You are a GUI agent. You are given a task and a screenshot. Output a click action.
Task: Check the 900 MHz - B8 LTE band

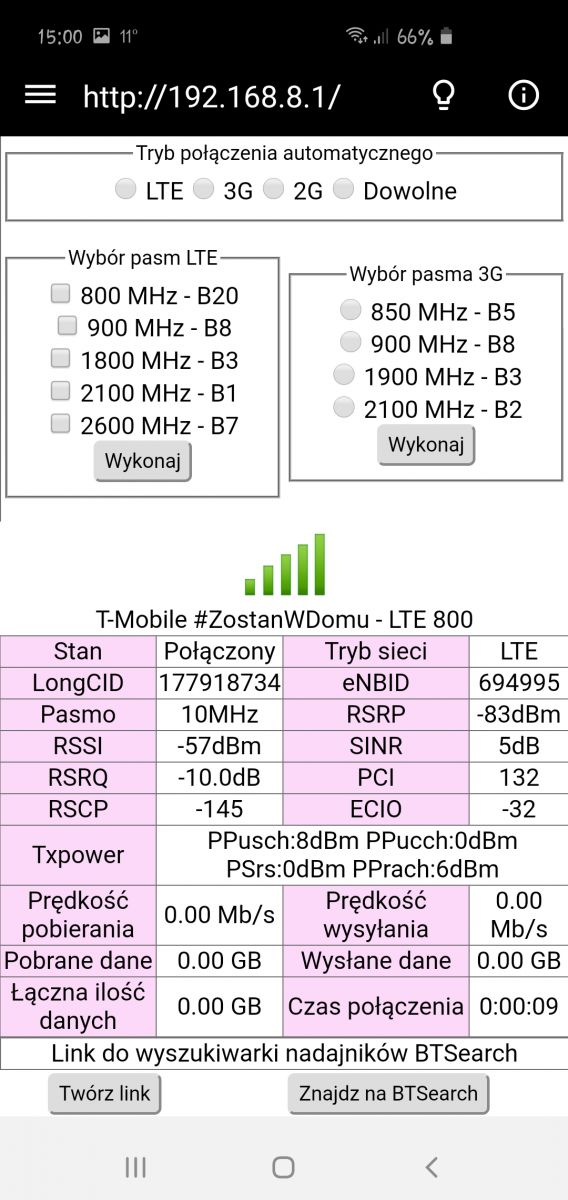coord(67,326)
